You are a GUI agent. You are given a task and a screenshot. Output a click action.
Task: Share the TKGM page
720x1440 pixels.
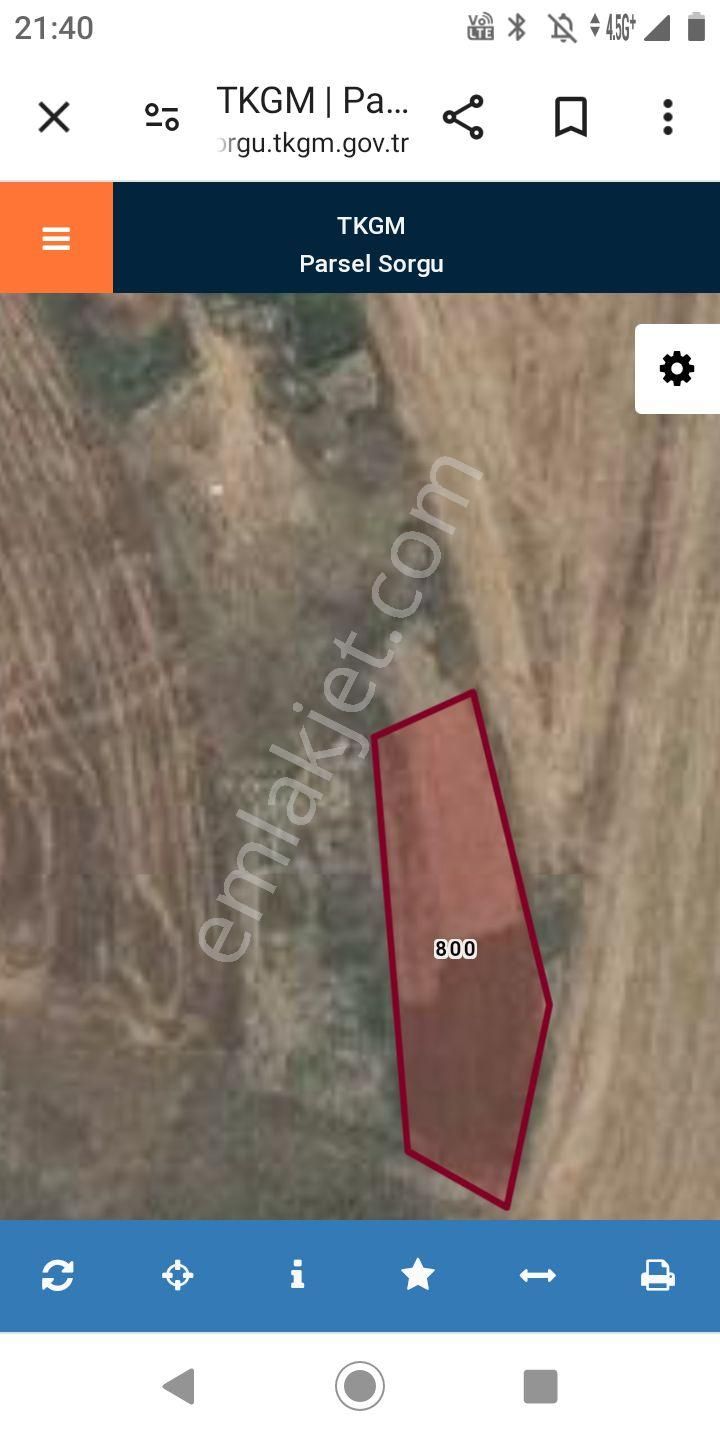click(x=463, y=118)
